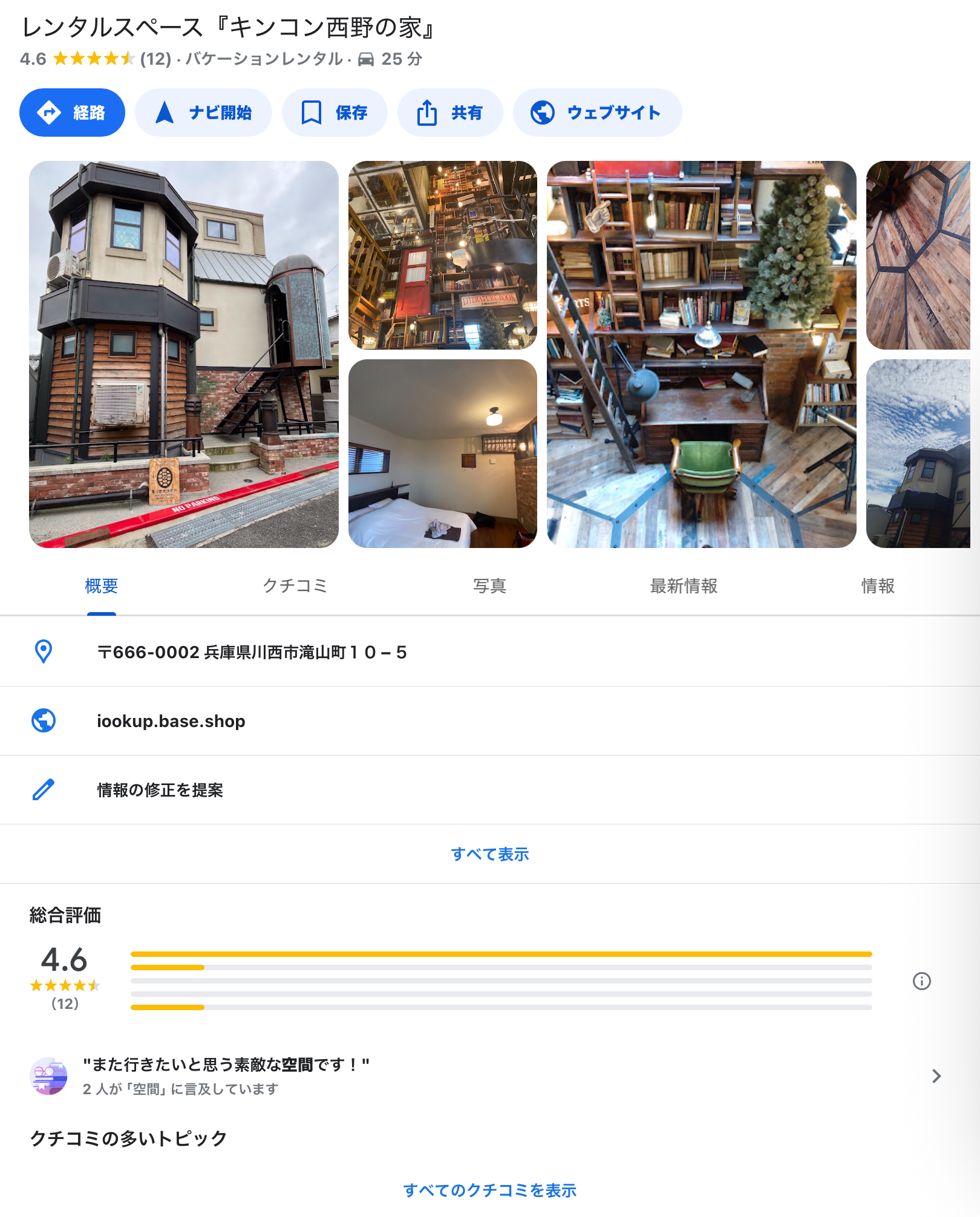The width and height of the screenshot is (980, 1217).
Task: Open the desk and green chair photo
Action: click(x=701, y=354)
